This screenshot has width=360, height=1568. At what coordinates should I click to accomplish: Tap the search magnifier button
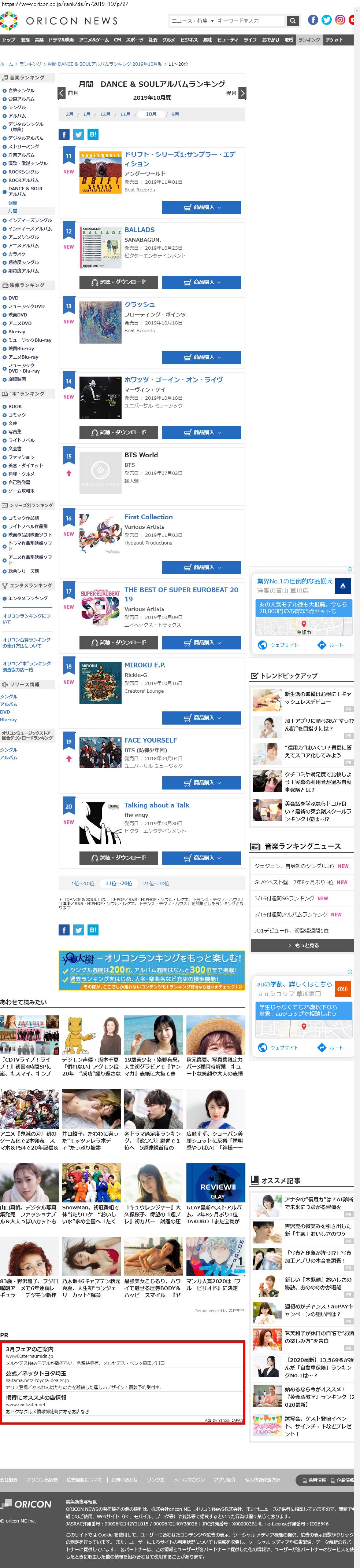click(293, 21)
